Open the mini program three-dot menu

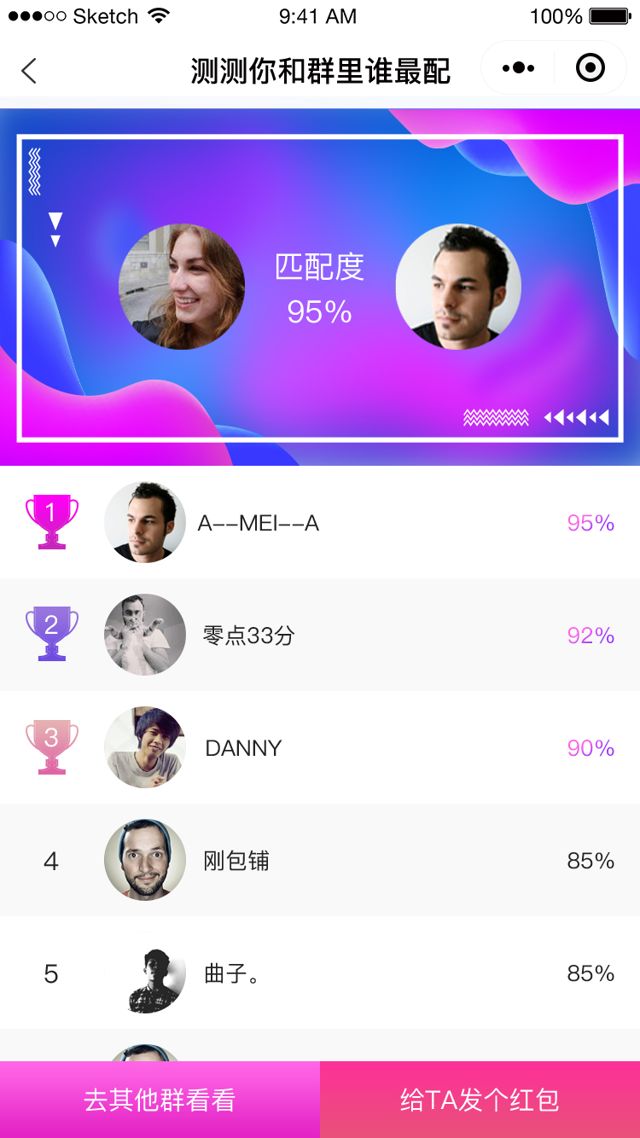(x=518, y=69)
